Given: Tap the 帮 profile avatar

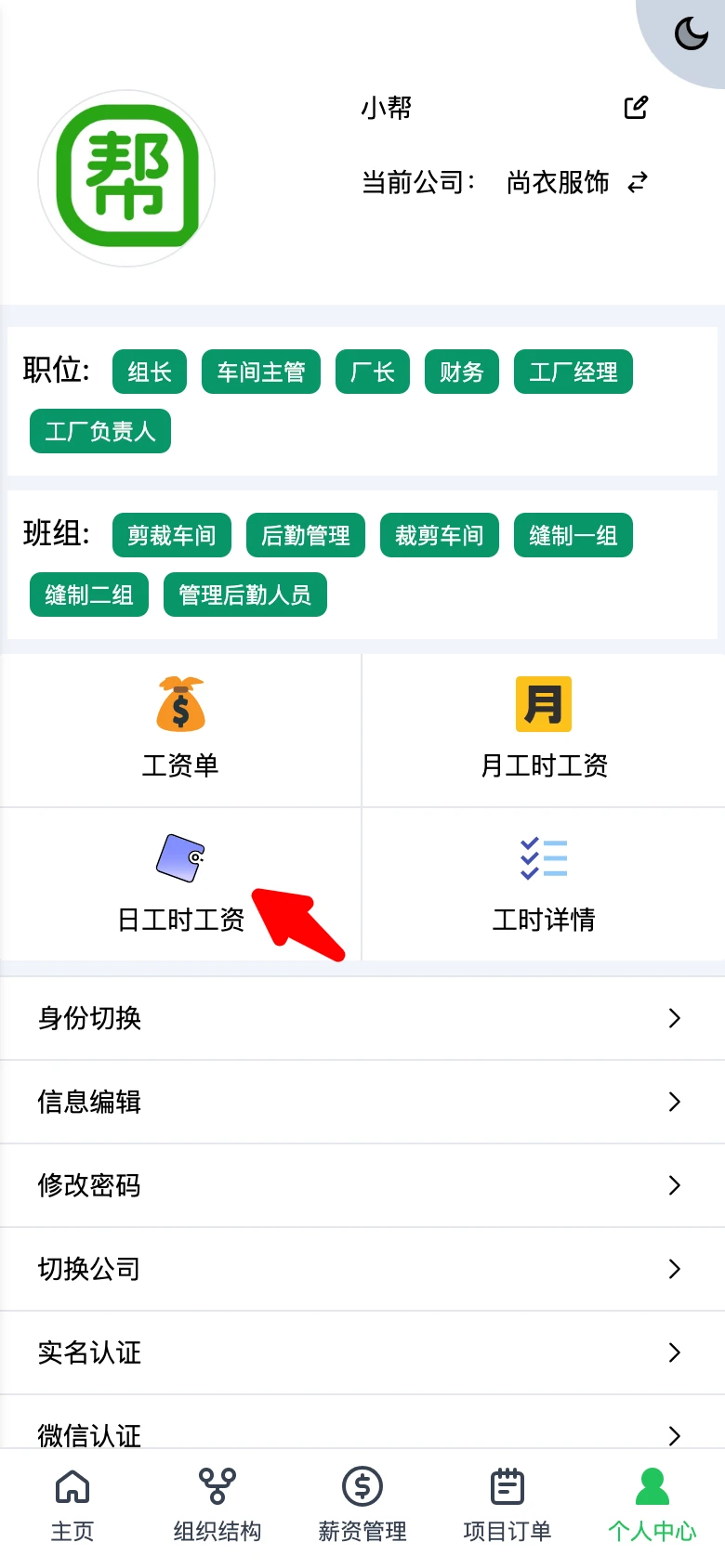Looking at the screenshot, I should coord(126,176).
